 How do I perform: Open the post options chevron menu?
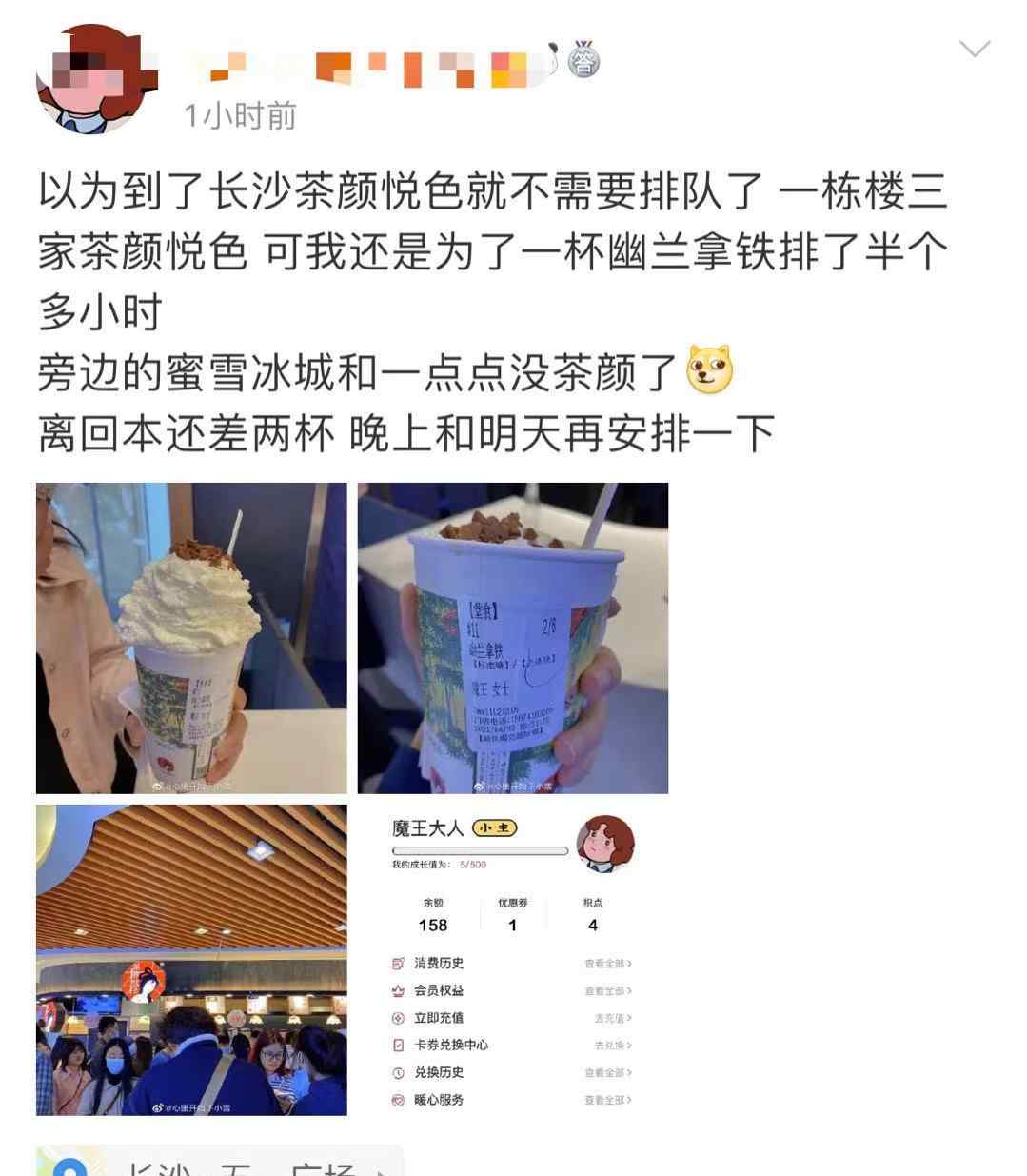click(x=975, y=49)
